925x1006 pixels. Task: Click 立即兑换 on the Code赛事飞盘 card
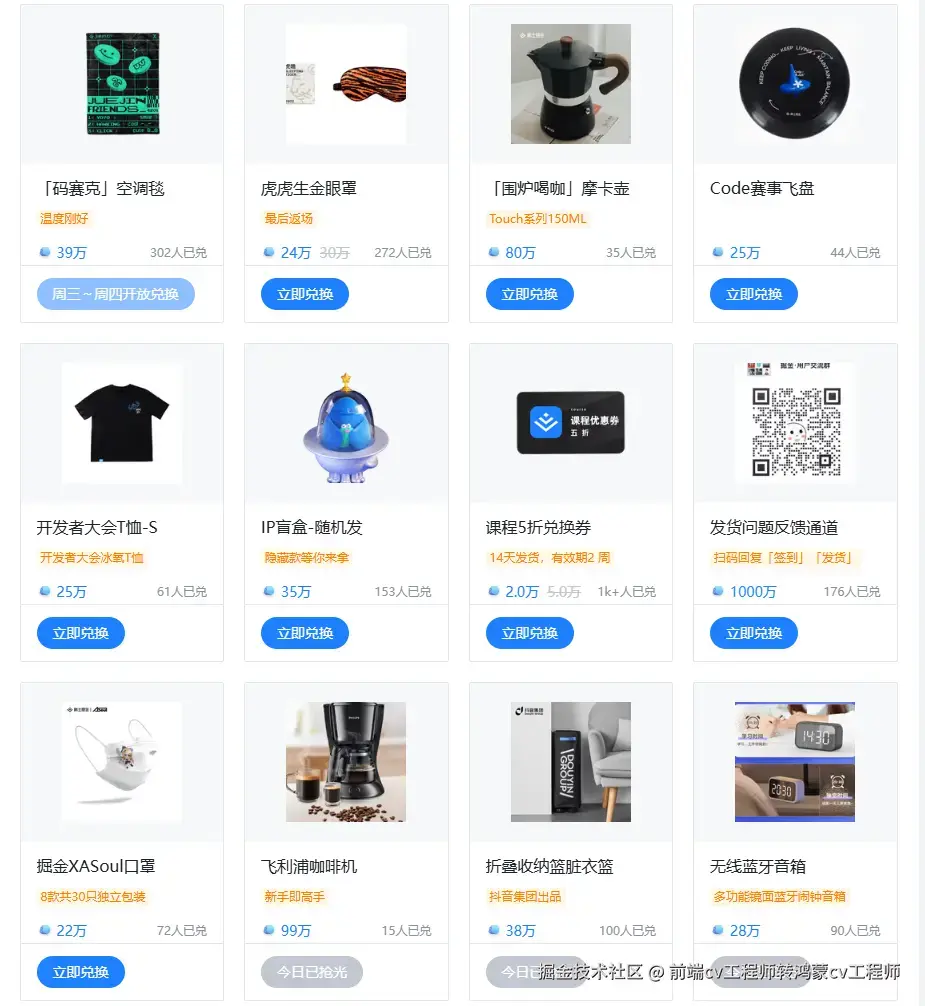click(753, 293)
